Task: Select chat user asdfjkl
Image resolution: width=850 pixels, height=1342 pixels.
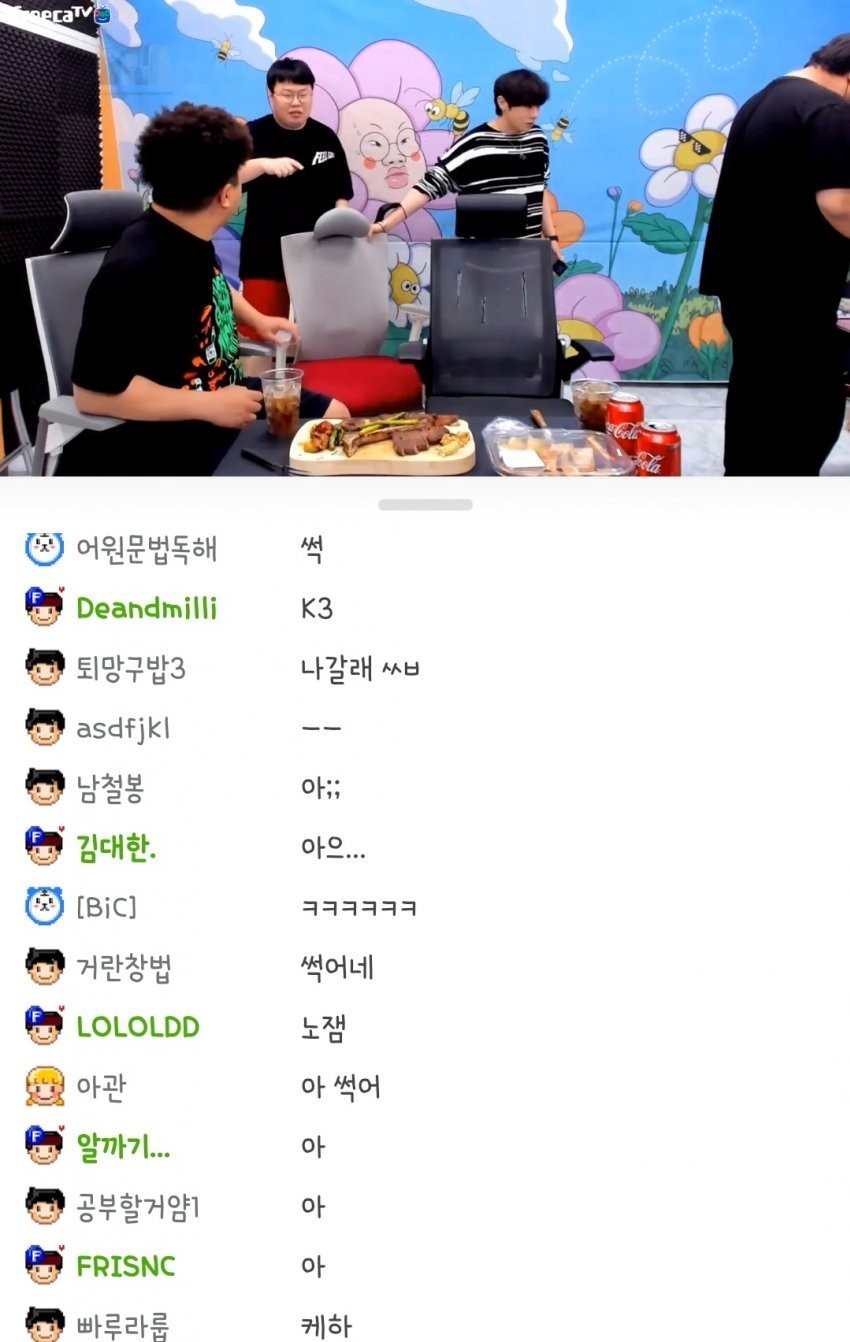Action: click(122, 729)
